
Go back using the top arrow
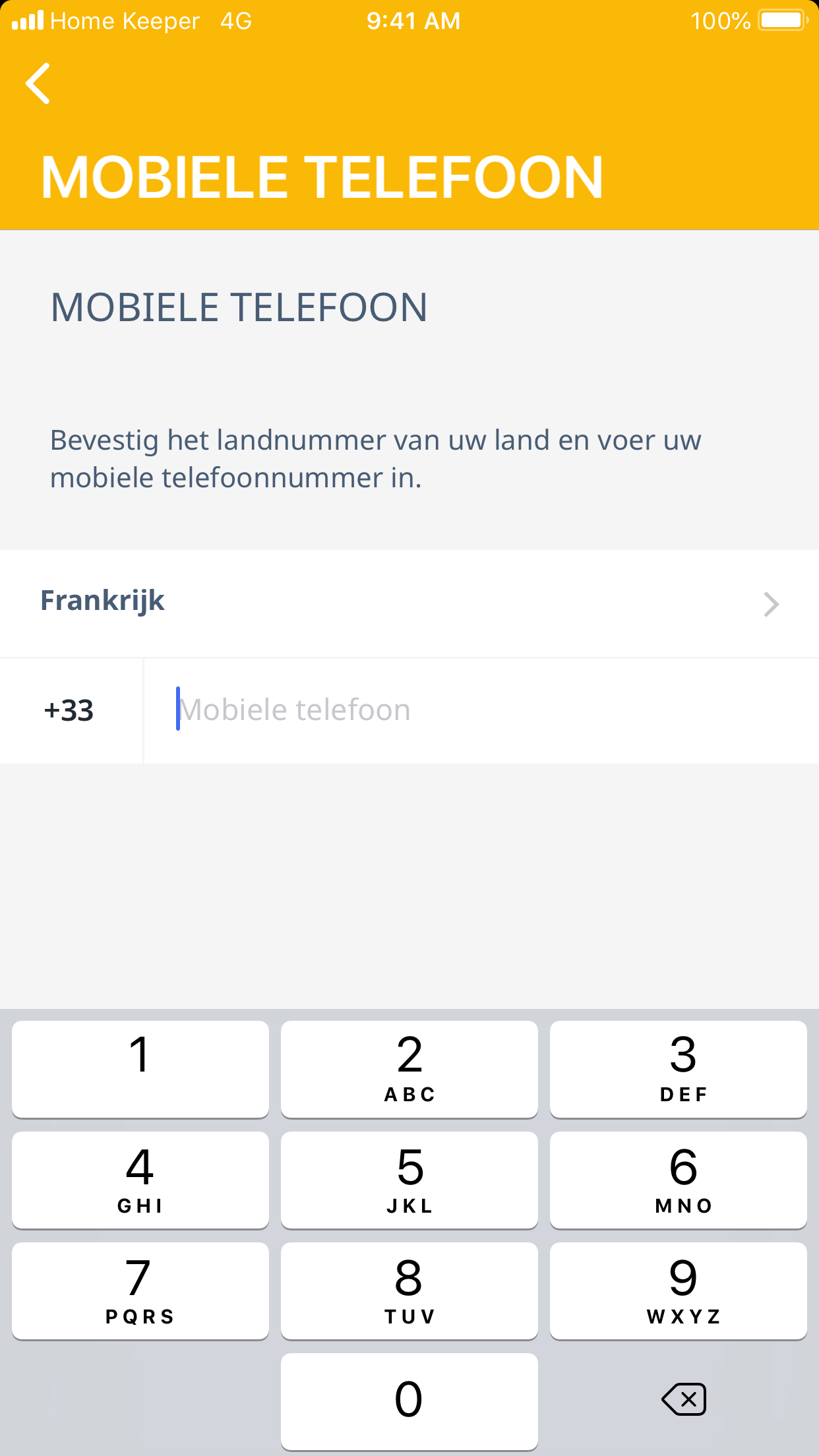tap(38, 84)
